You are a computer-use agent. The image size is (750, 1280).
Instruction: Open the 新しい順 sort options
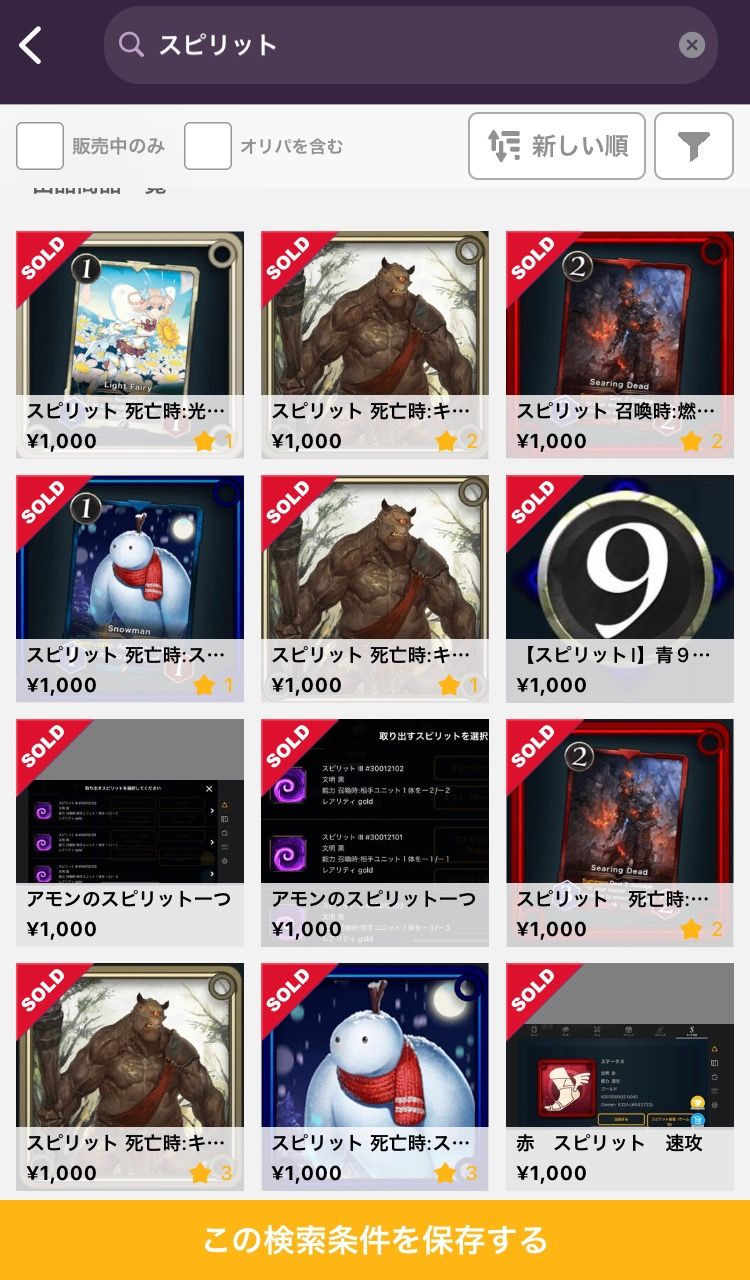point(557,146)
